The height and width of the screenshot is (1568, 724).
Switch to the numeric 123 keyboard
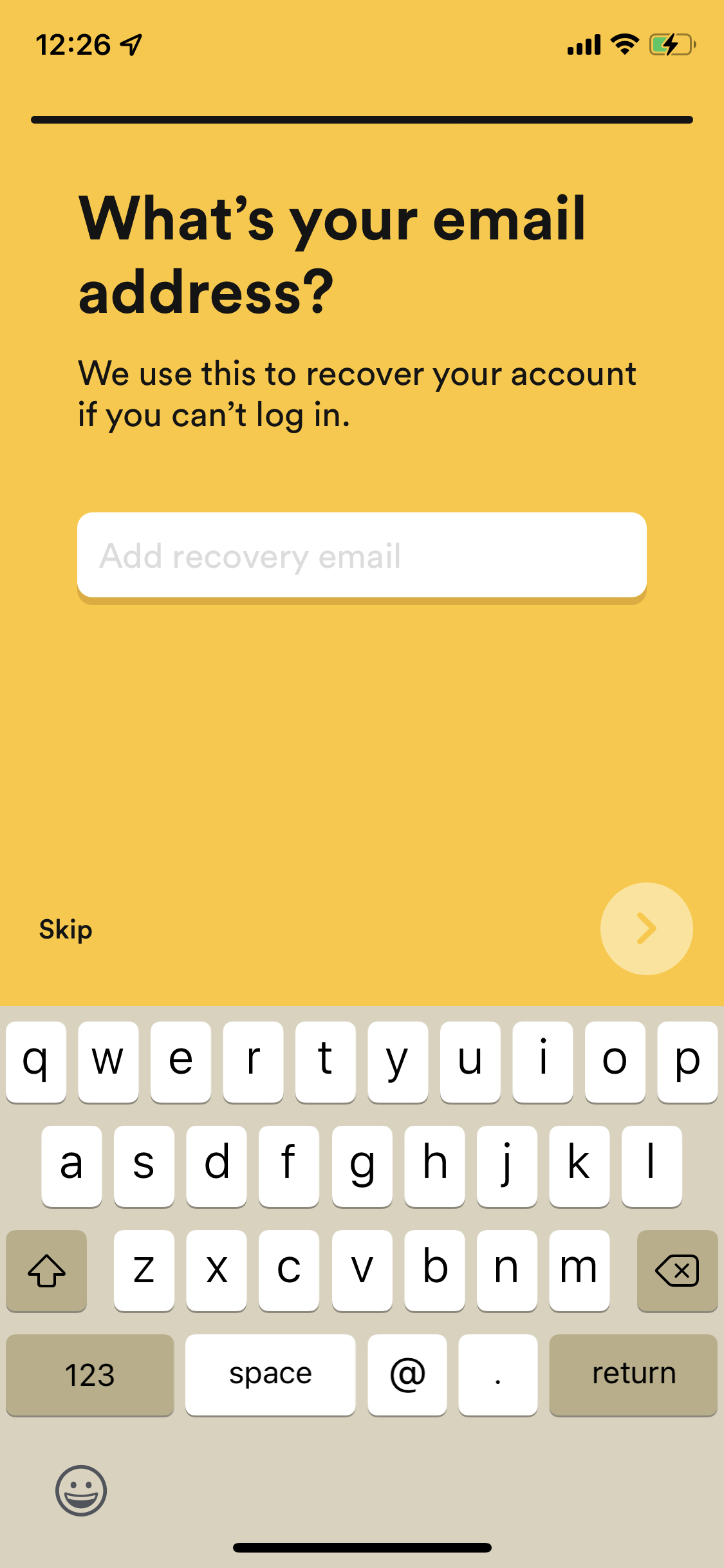tap(89, 1374)
